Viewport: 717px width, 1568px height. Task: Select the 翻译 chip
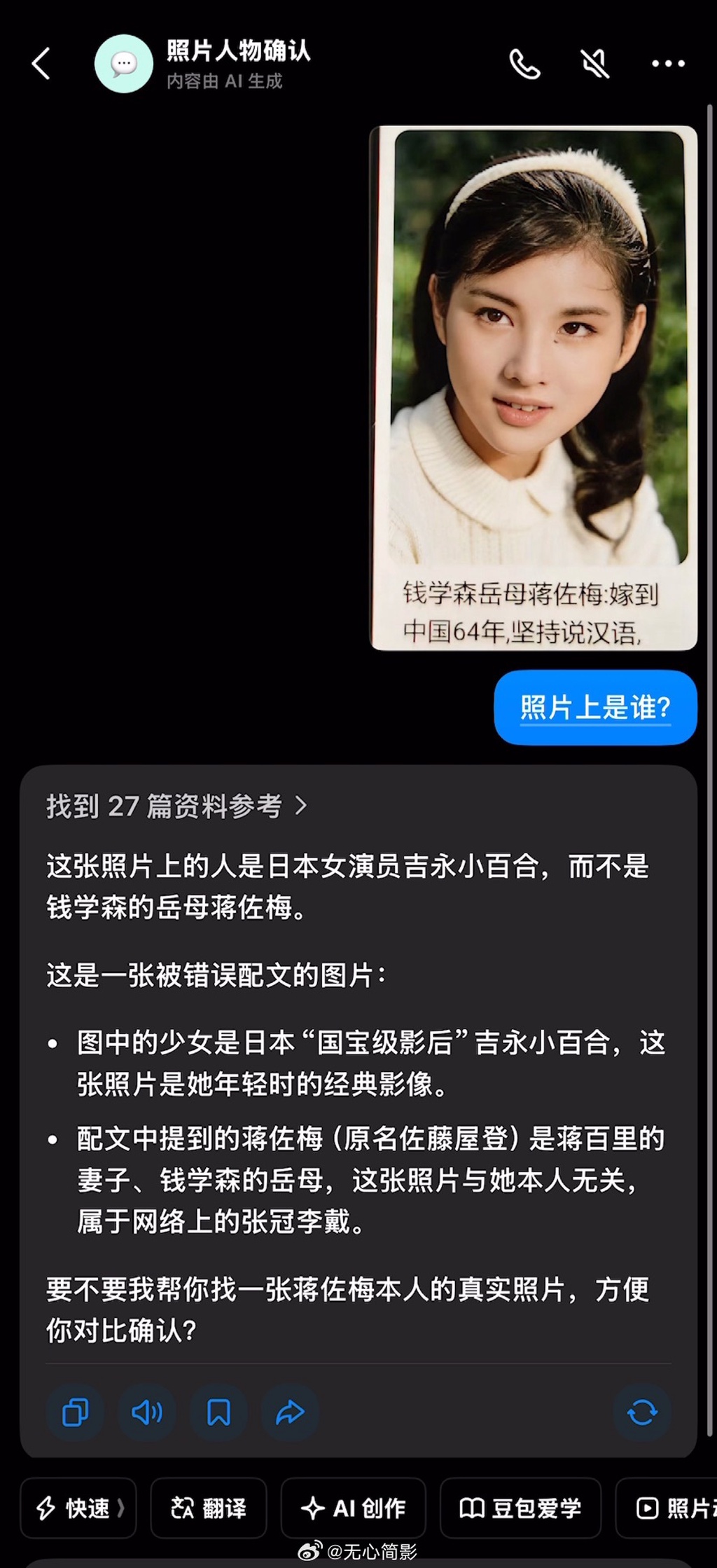click(x=209, y=1508)
